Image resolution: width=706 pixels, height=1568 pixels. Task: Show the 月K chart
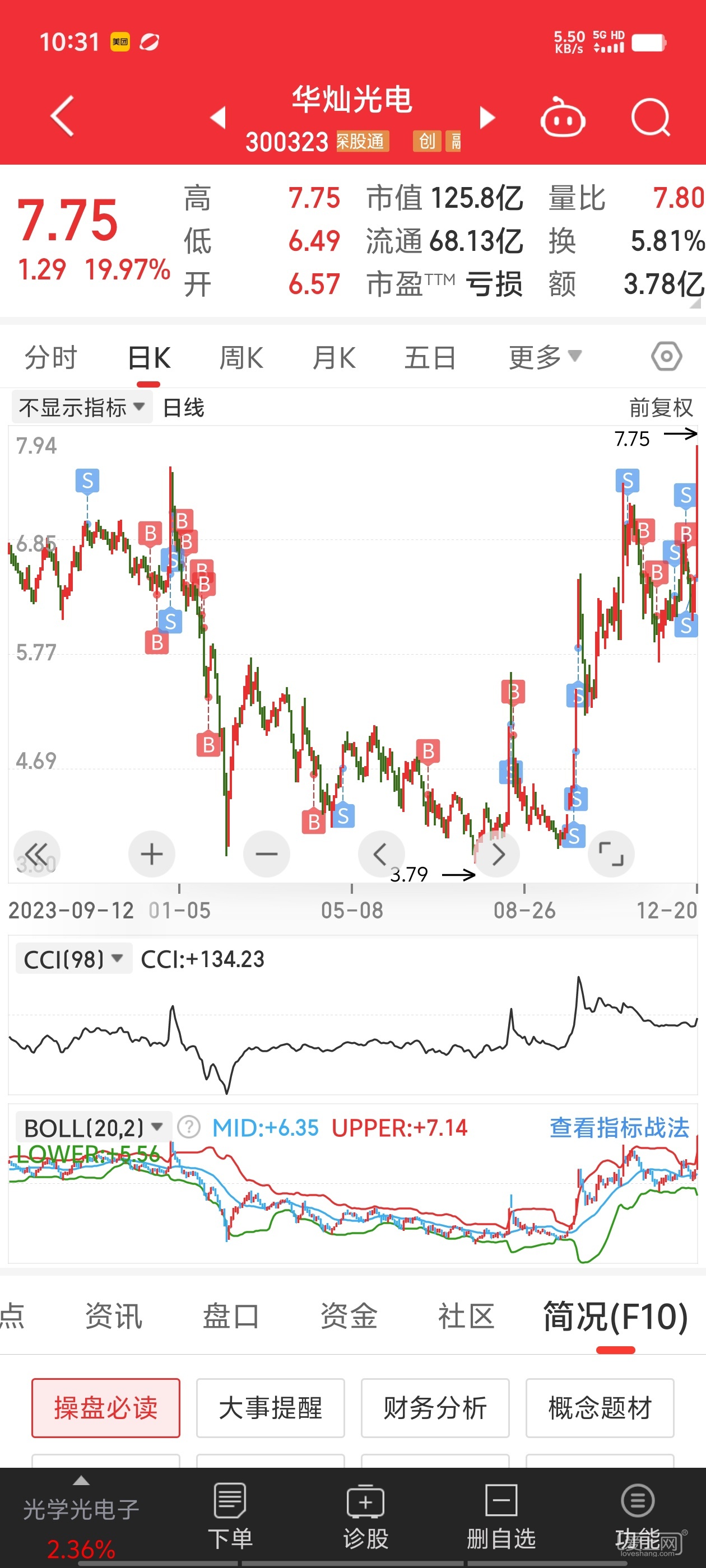click(334, 357)
